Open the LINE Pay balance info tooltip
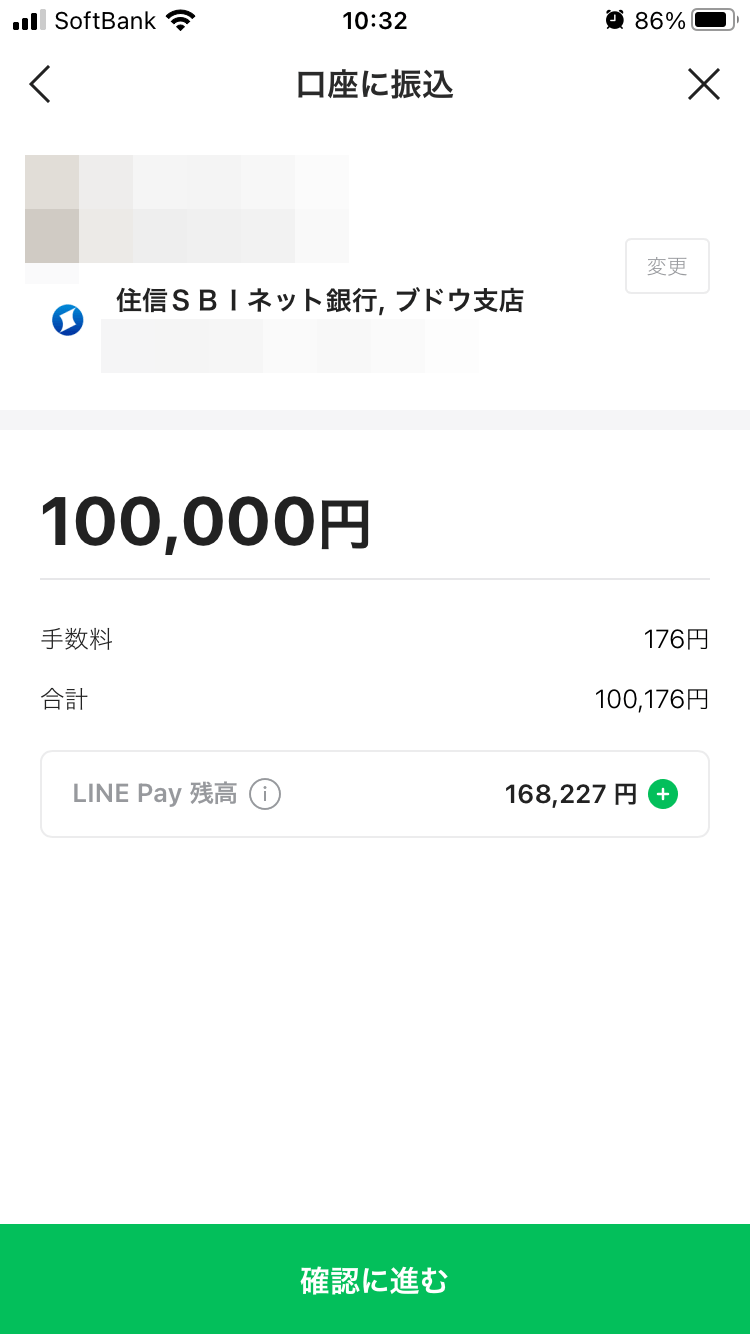Image resolution: width=750 pixels, height=1334 pixels. click(x=264, y=793)
